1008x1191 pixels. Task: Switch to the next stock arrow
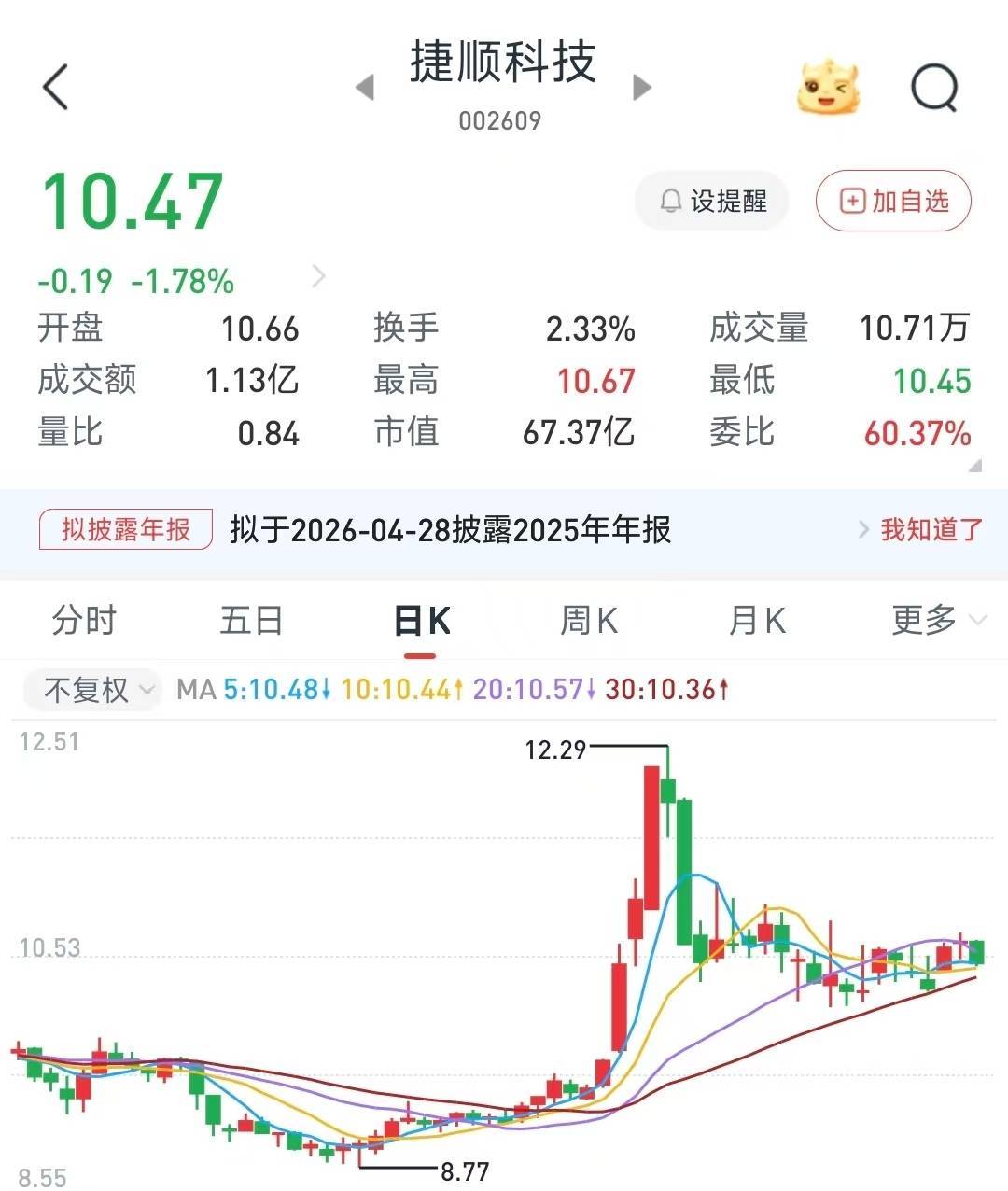[x=641, y=88]
